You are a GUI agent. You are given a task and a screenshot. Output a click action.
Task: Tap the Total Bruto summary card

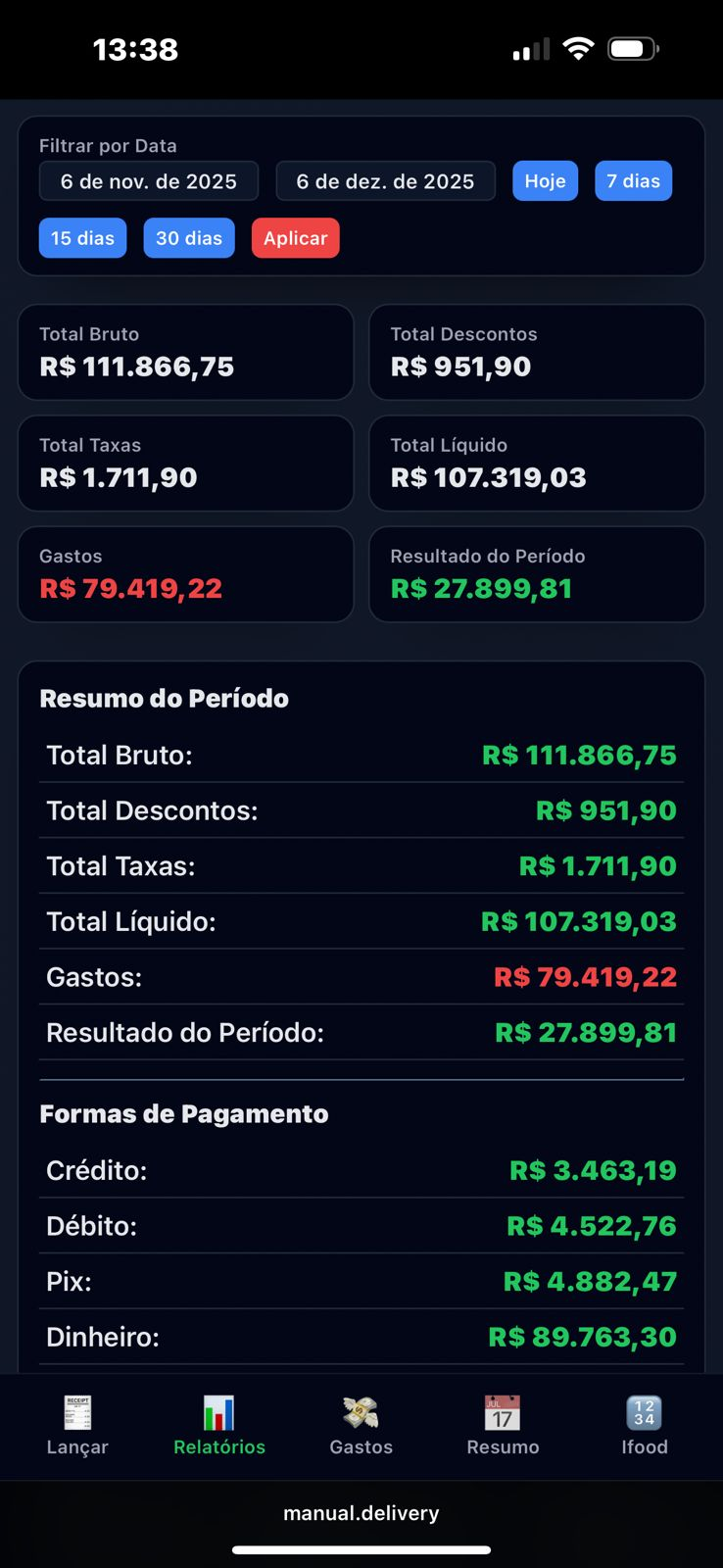(x=185, y=352)
